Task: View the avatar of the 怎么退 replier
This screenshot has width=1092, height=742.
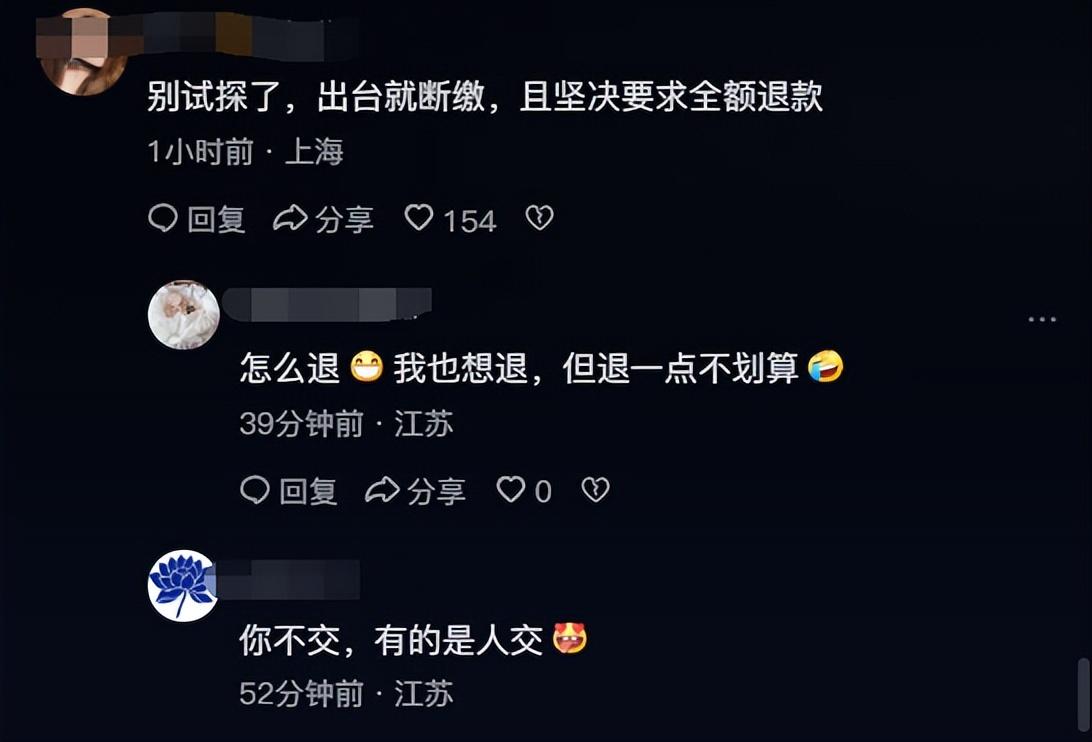Action: click(x=184, y=315)
